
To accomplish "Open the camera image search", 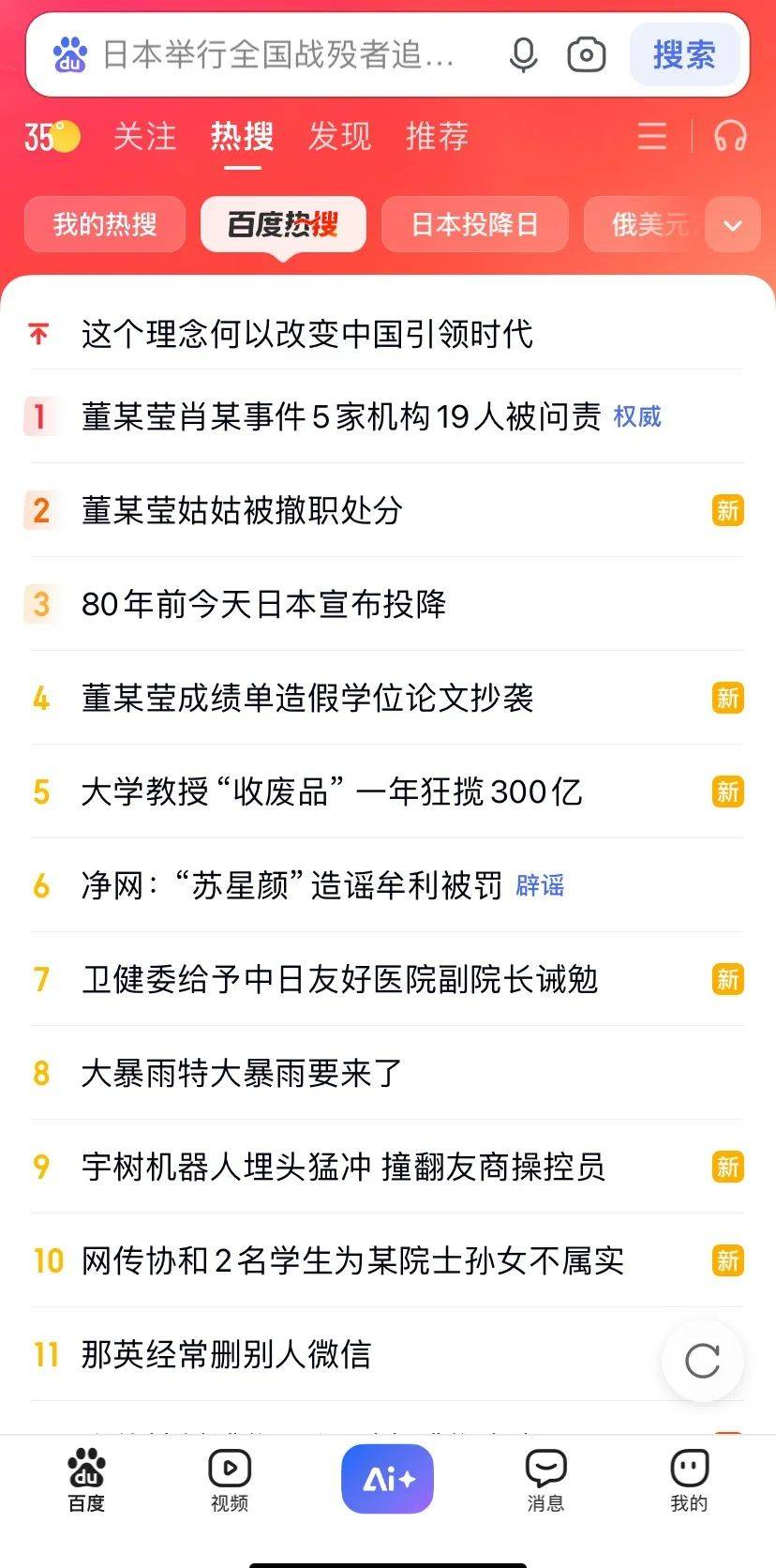I will click(x=587, y=55).
